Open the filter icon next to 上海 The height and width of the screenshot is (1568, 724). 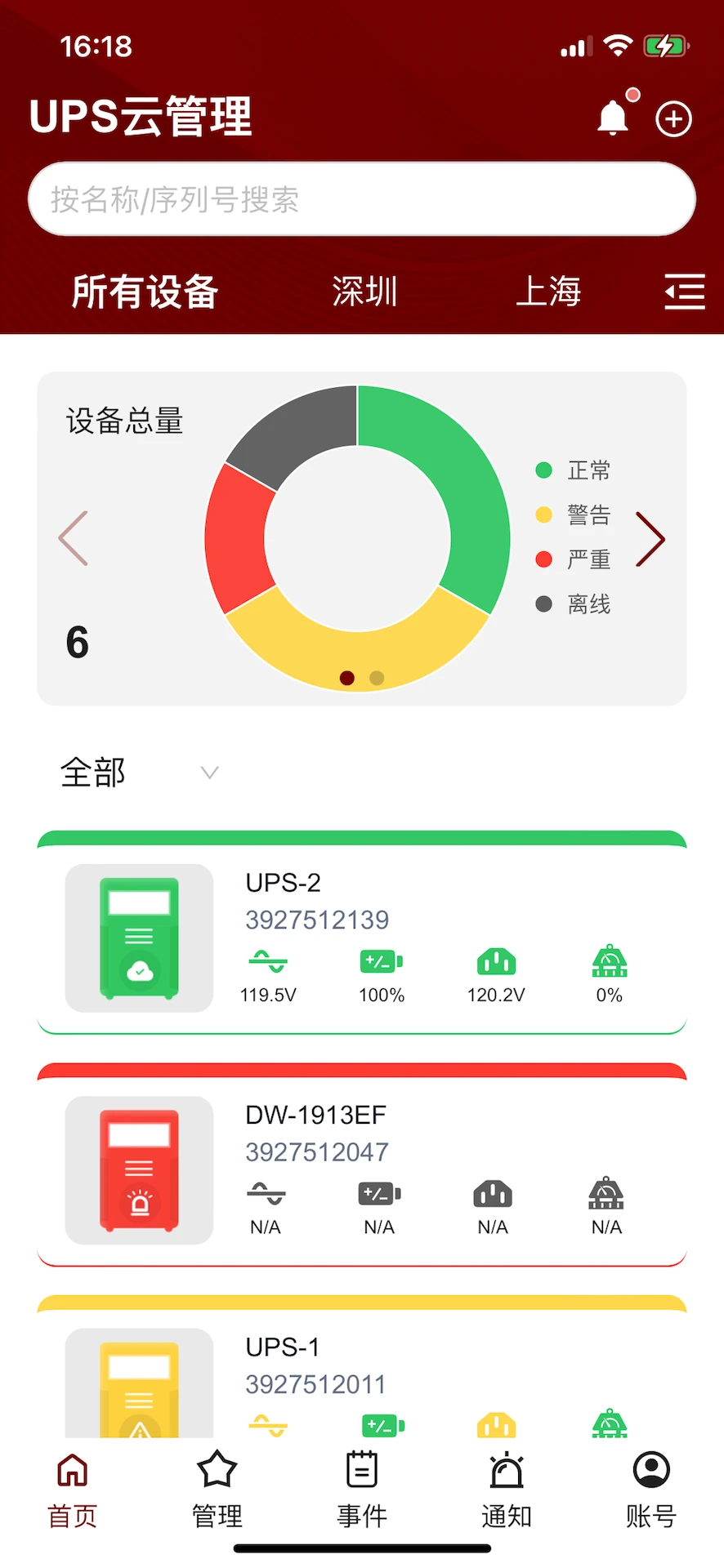point(684,292)
